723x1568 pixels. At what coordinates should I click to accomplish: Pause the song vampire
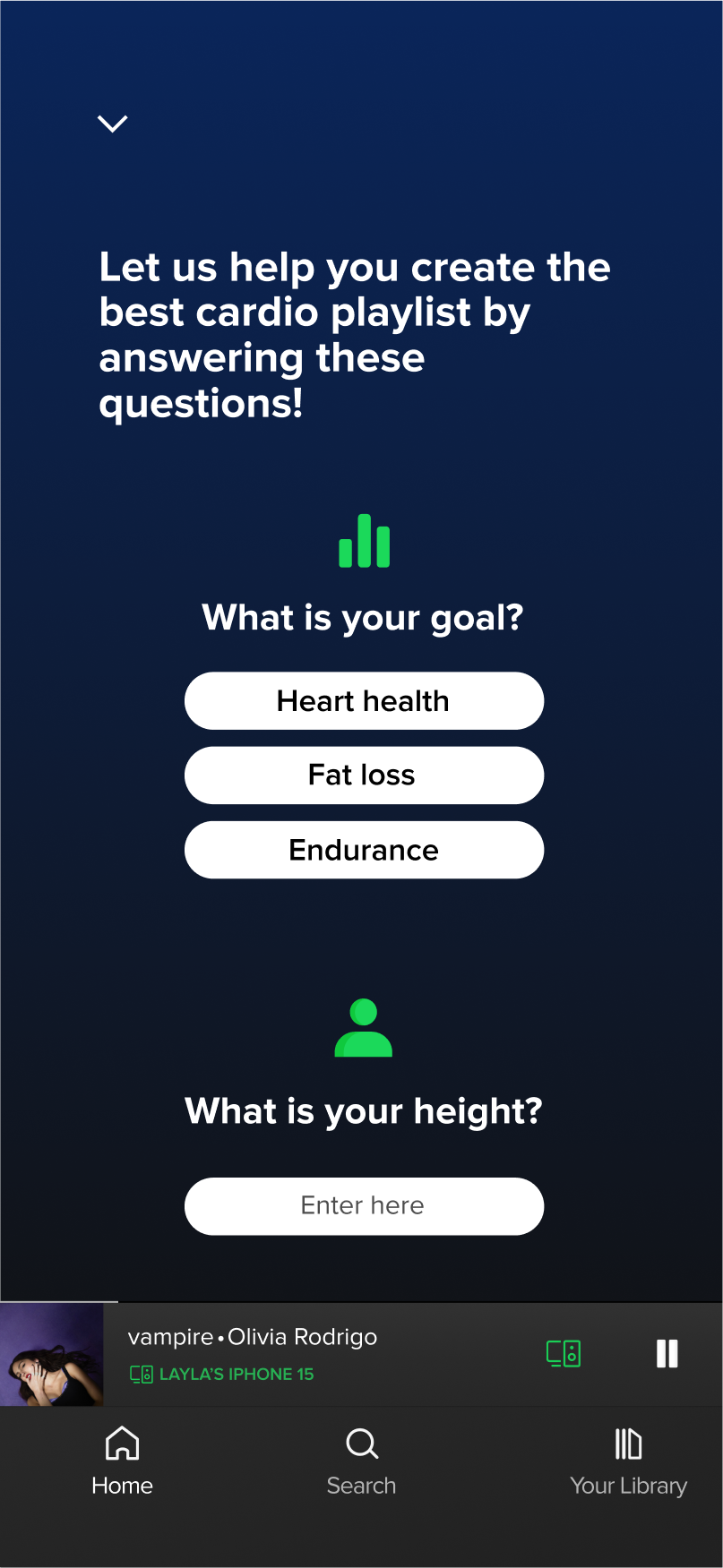[x=667, y=1353]
